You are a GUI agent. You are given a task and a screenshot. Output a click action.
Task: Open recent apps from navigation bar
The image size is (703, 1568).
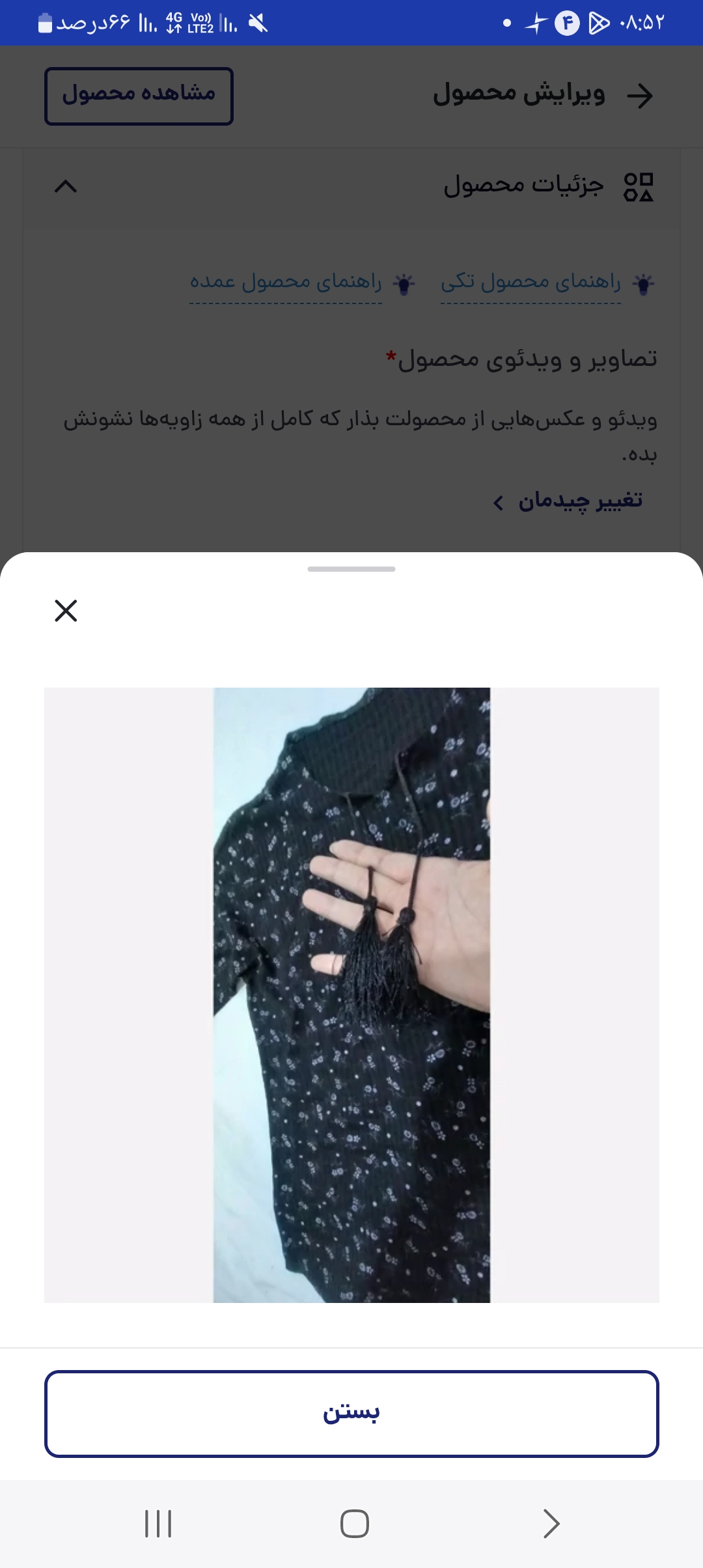(158, 1524)
